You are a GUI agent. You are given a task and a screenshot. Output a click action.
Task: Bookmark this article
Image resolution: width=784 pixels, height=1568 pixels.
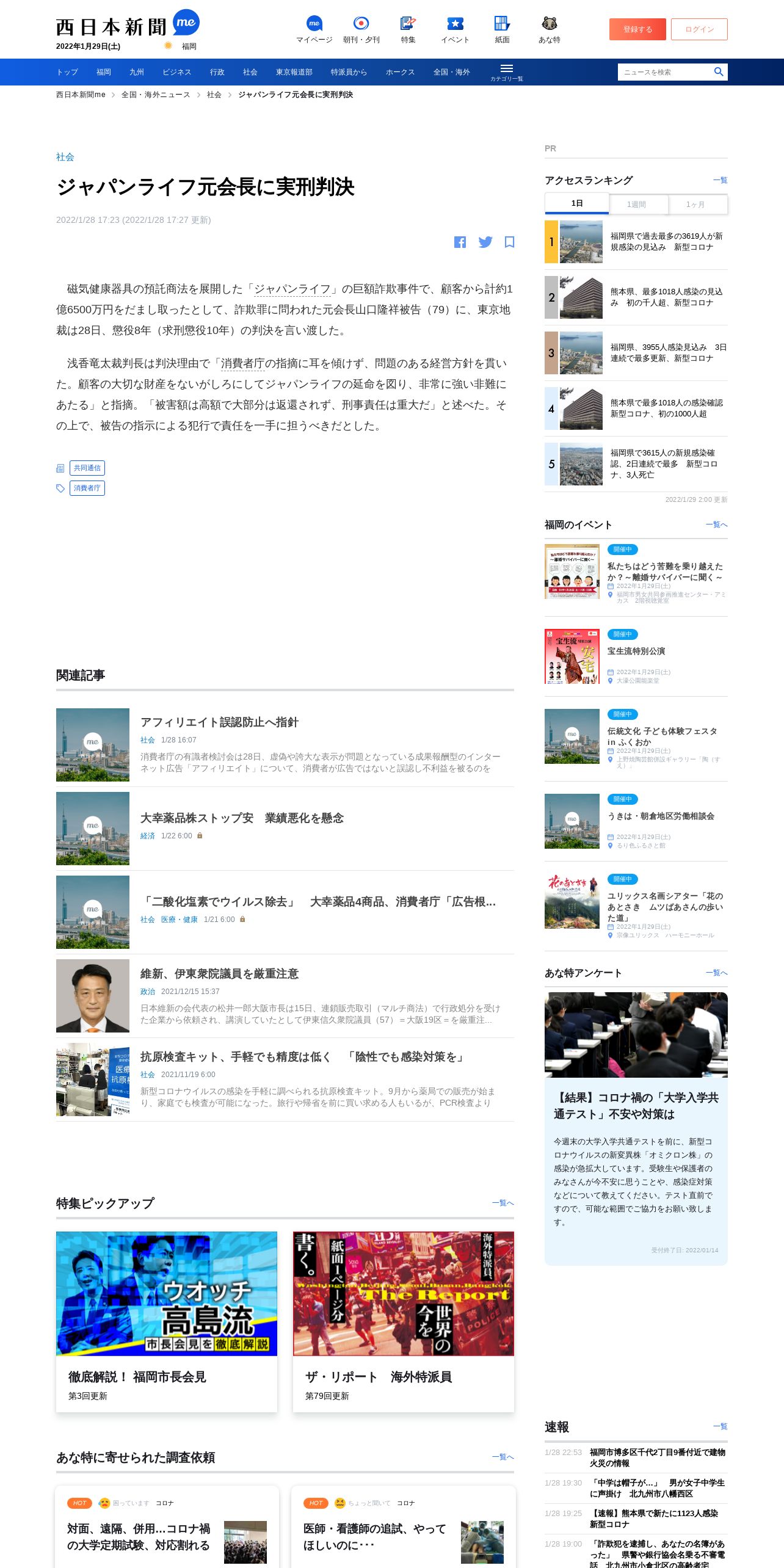(x=509, y=242)
